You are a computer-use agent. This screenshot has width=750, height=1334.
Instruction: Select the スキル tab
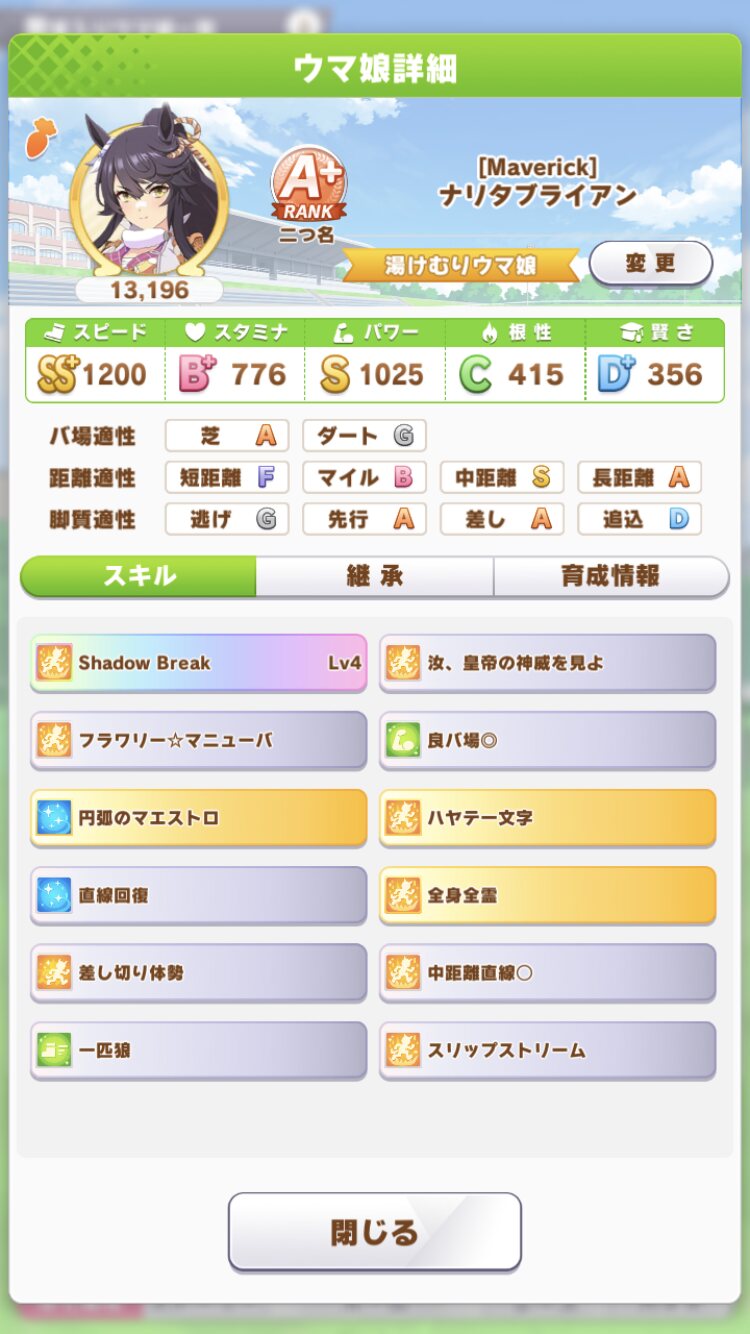139,577
